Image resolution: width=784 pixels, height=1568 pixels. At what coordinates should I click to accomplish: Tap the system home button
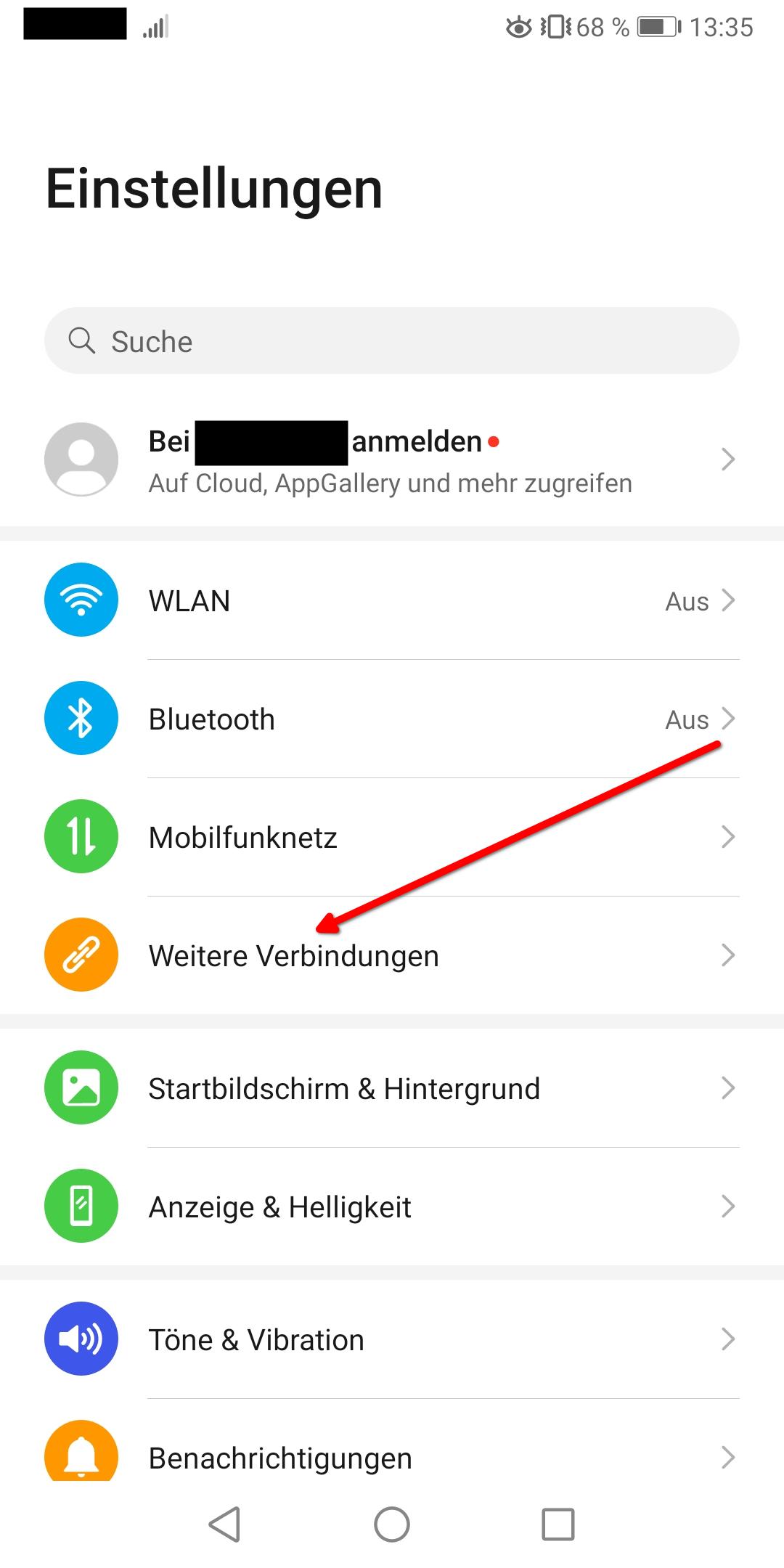click(x=392, y=1524)
